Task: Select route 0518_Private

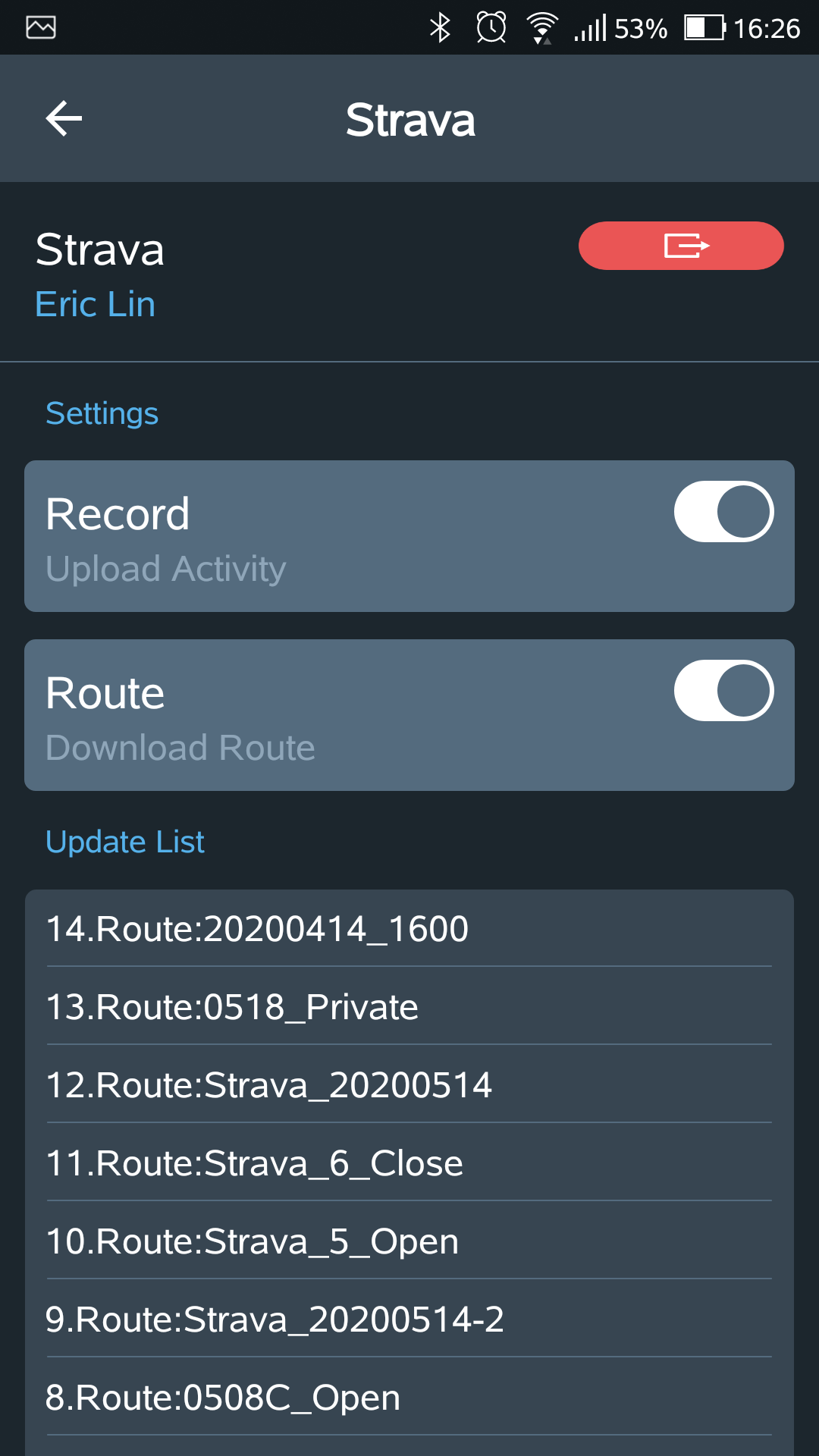Action: pyautogui.click(x=409, y=1007)
